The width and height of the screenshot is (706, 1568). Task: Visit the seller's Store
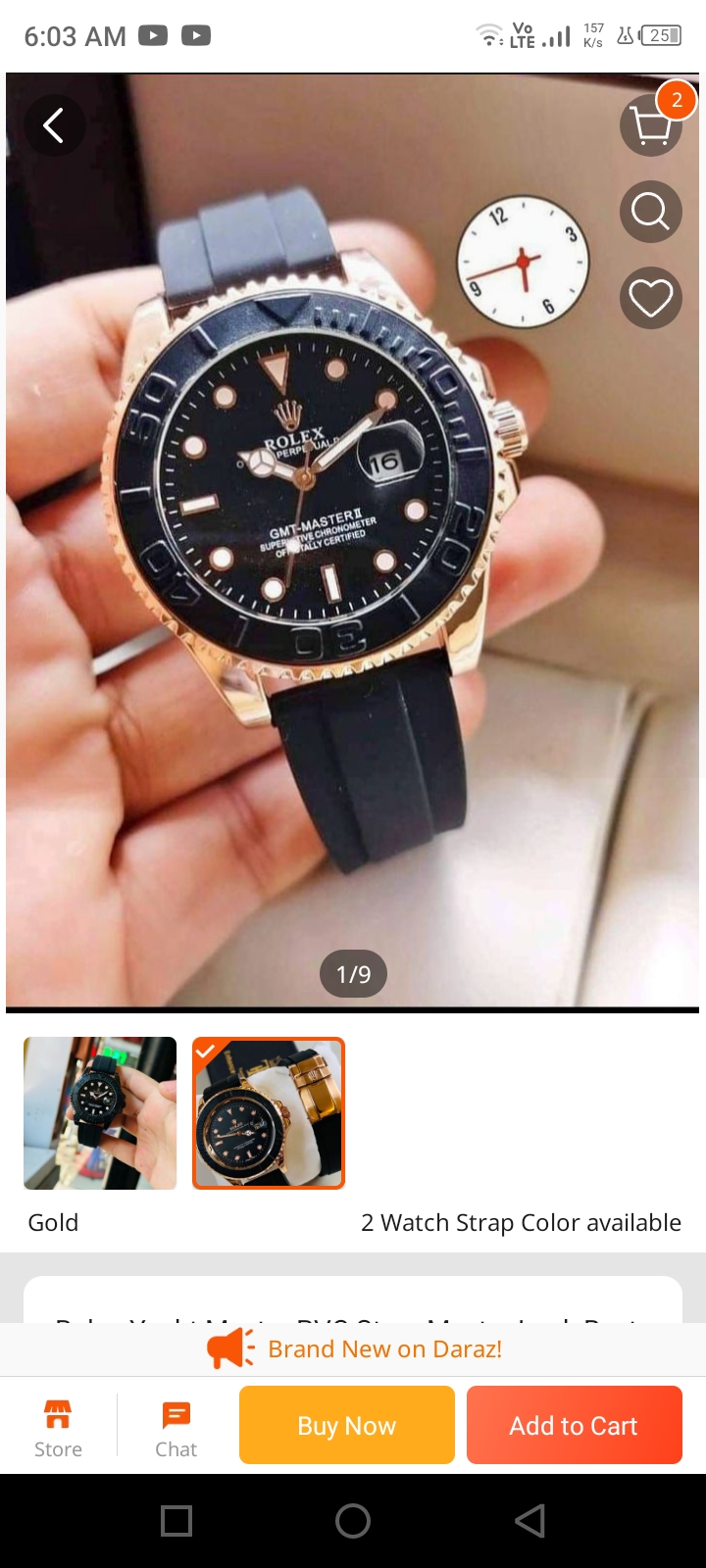click(58, 1427)
